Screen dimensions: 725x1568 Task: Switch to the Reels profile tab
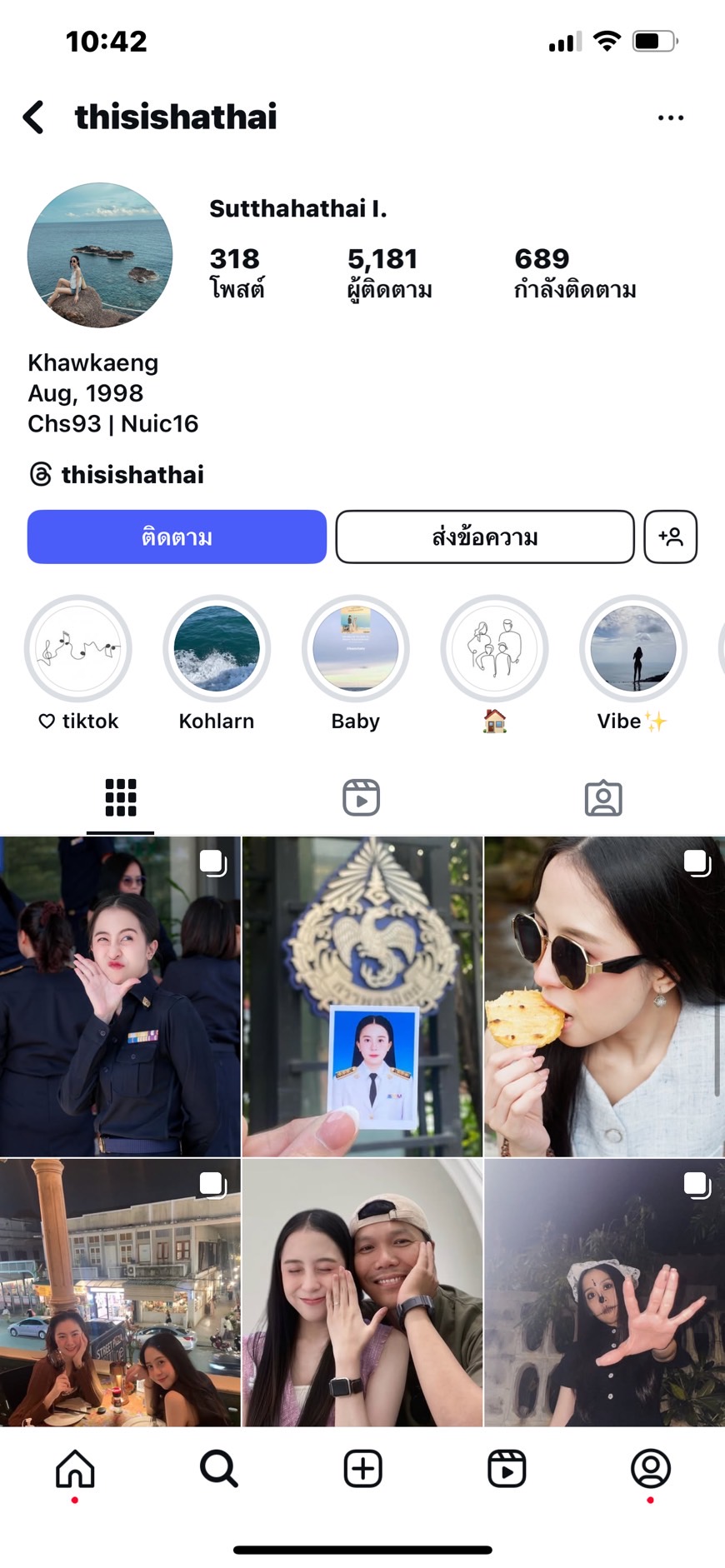pyautogui.click(x=362, y=797)
